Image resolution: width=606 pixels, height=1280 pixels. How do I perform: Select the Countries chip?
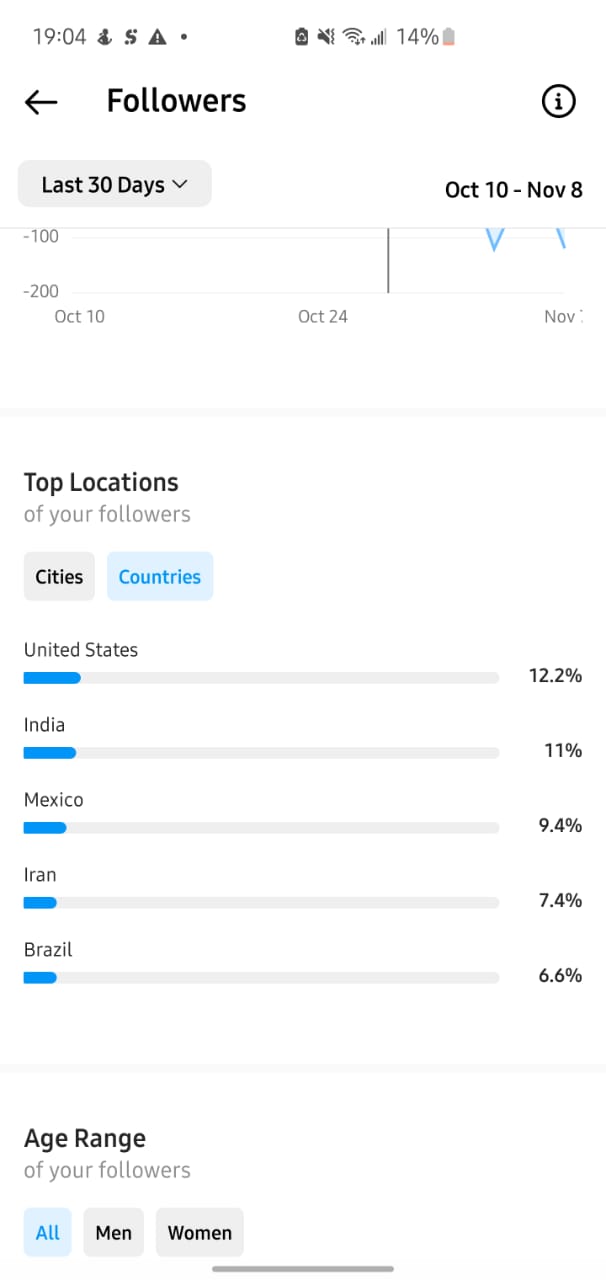click(160, 576)
